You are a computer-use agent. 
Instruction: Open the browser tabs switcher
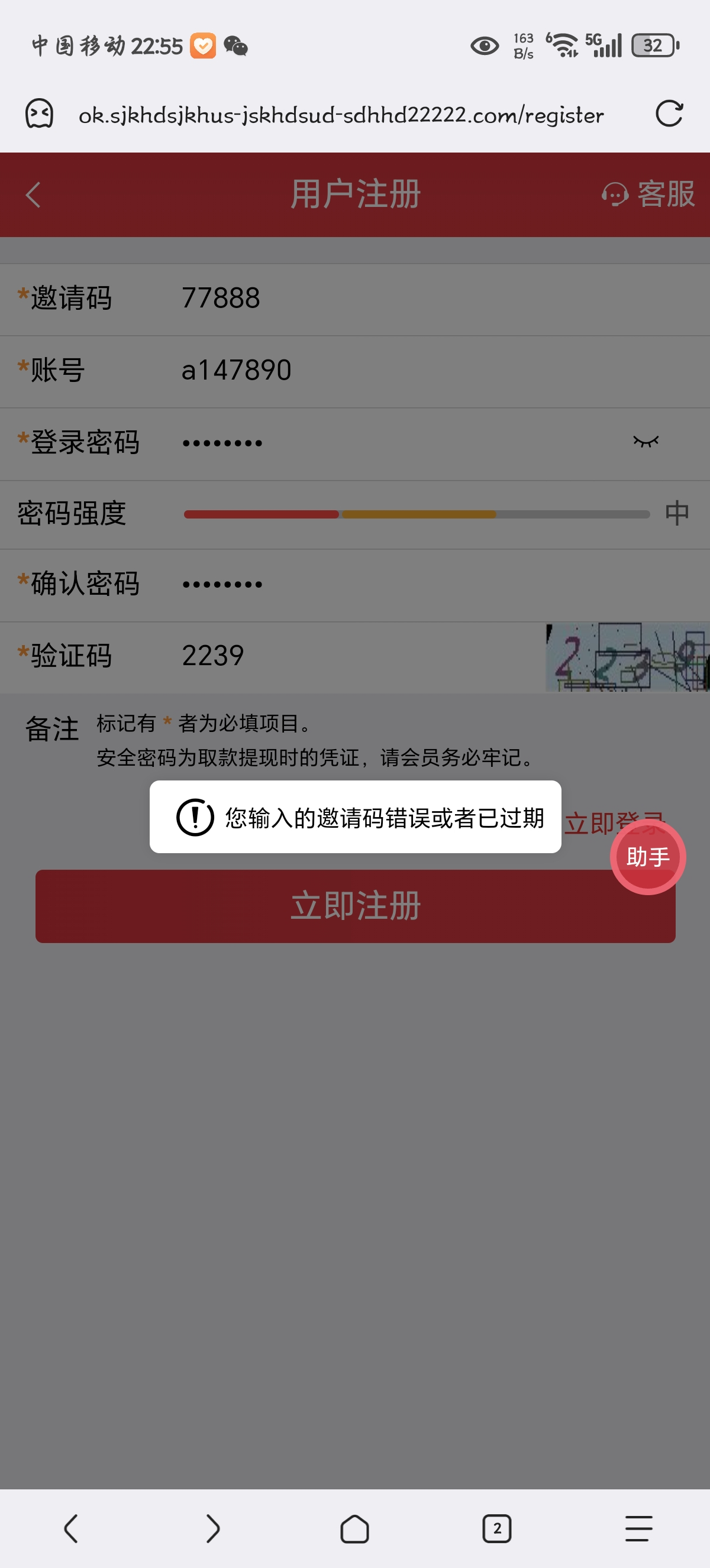click(x=497, y=1528)
